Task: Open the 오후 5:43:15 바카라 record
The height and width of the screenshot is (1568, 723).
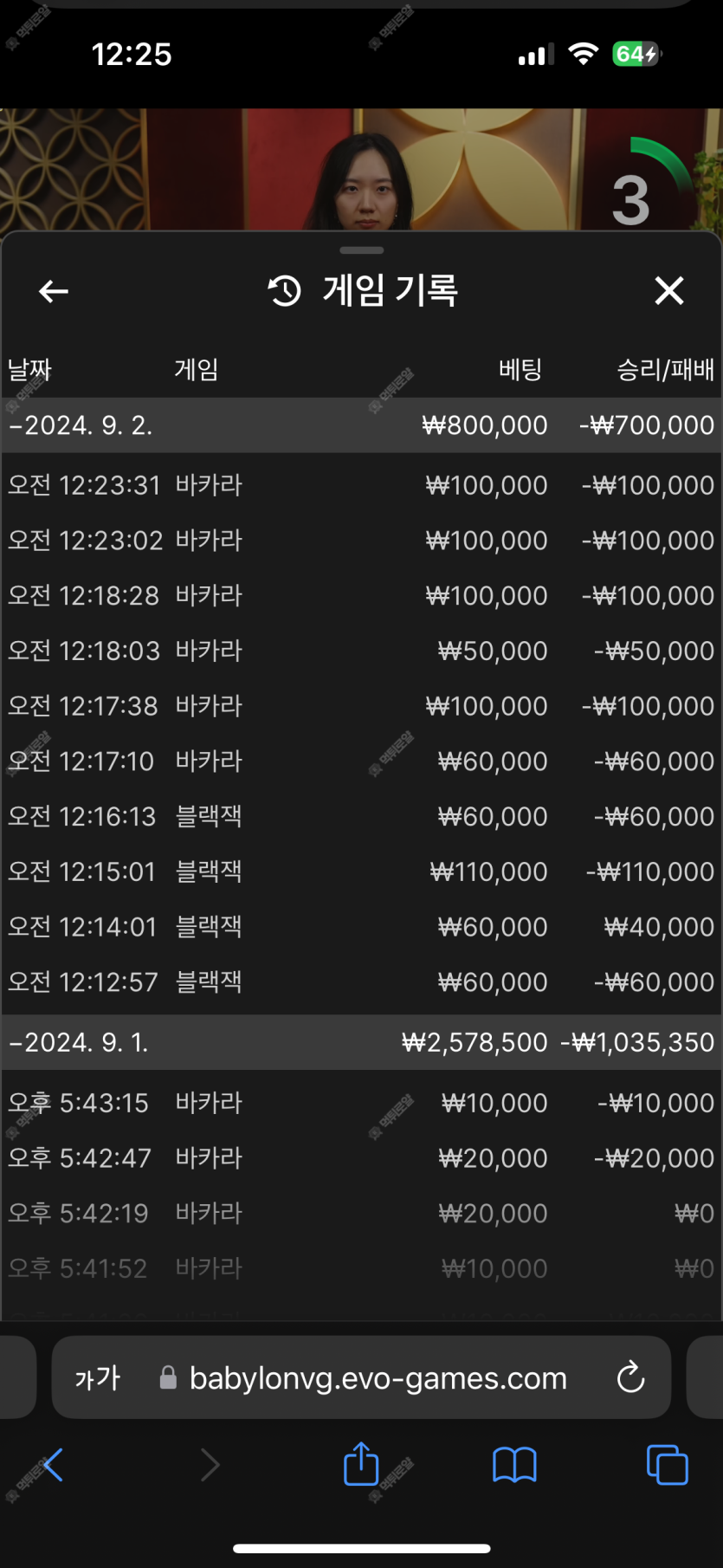Action: point(362,1103)
